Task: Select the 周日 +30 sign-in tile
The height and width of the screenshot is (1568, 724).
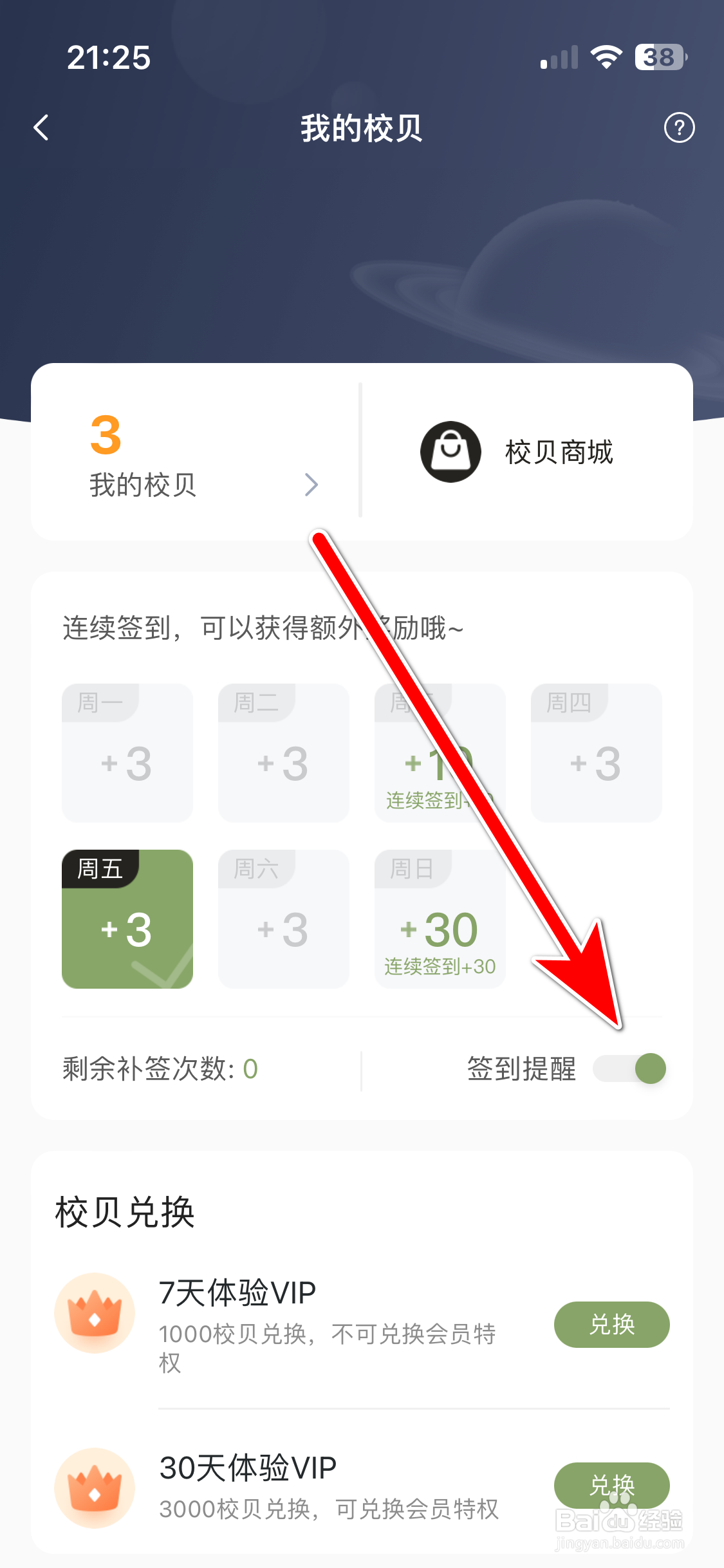Action: pyautogui.click(x=440, y=919)
